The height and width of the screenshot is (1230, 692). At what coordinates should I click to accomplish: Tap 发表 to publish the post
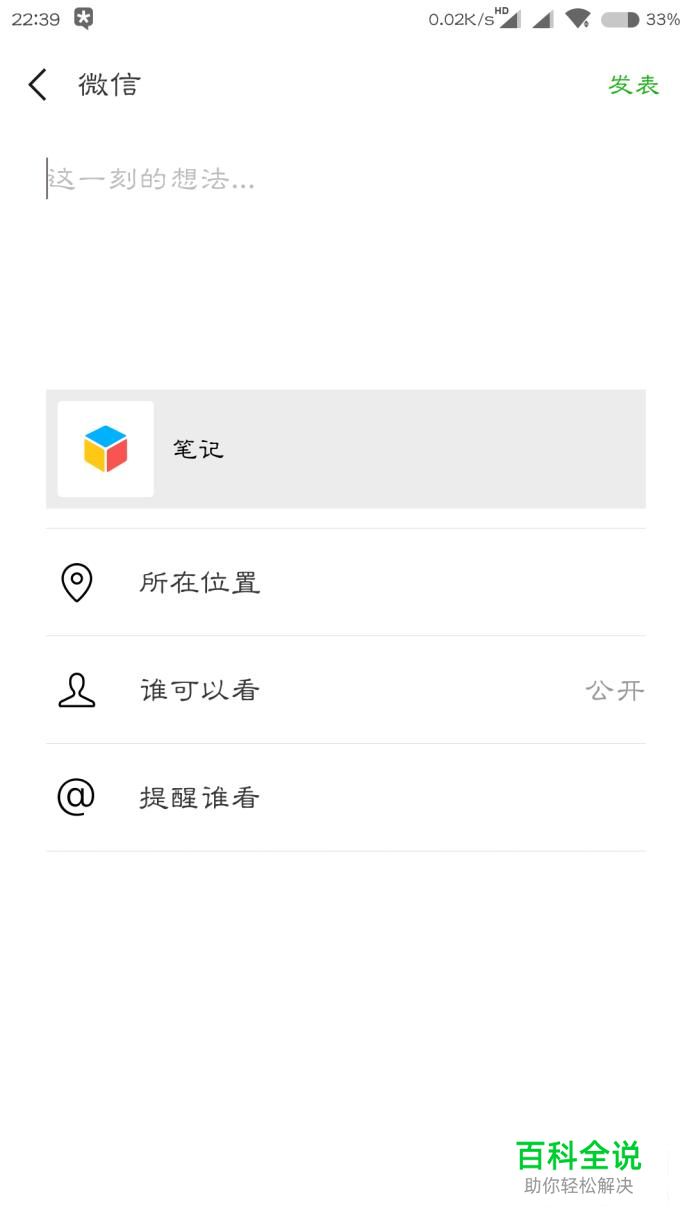(x=634, y=85)
